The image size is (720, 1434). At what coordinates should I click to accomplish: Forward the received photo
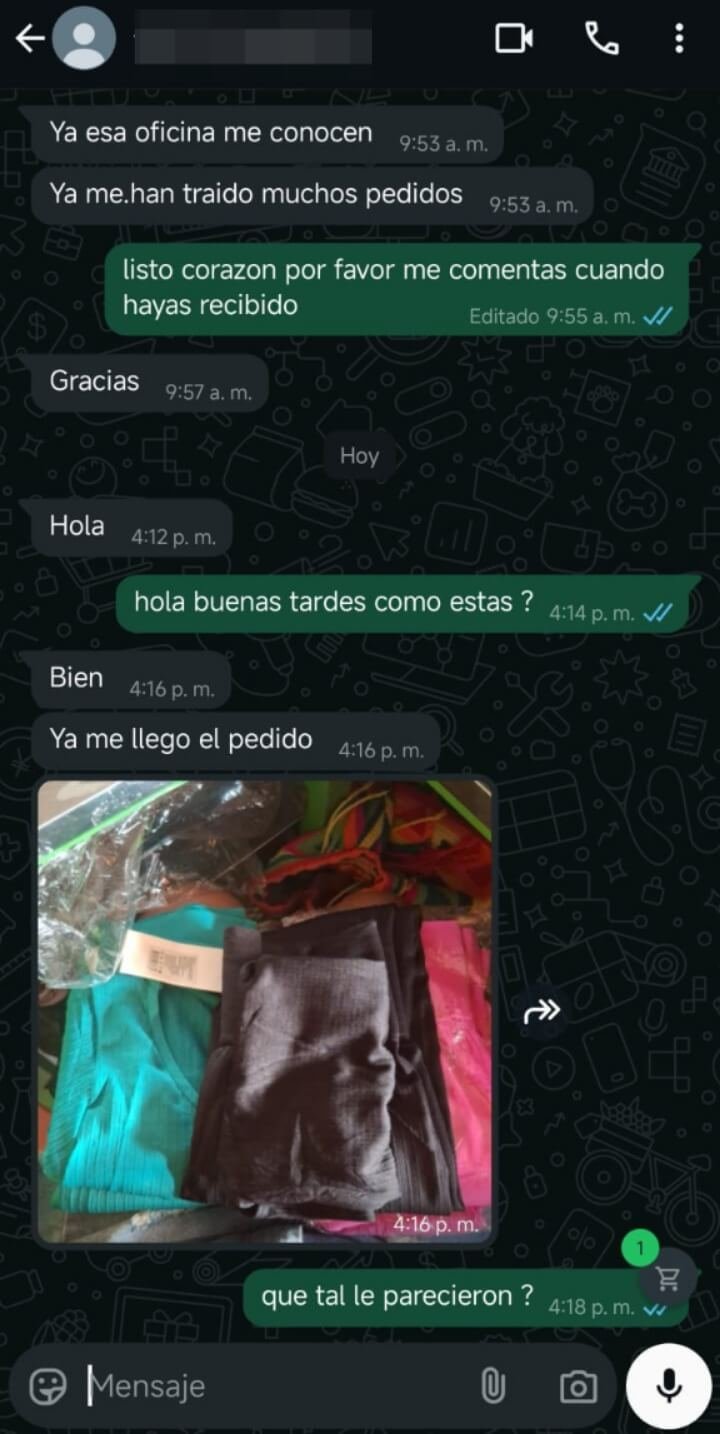(542, 1012)
